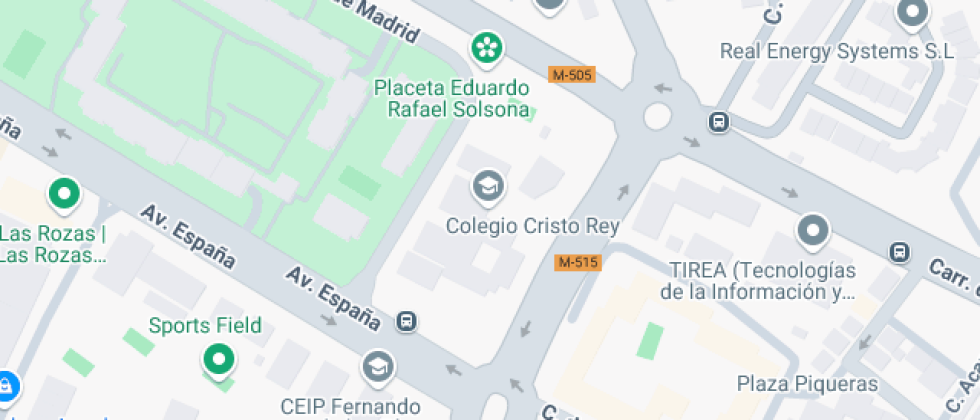This screenshot has height=420, width=980.
Task: Tap the TIREA business marker
Action: click(813, 232)
